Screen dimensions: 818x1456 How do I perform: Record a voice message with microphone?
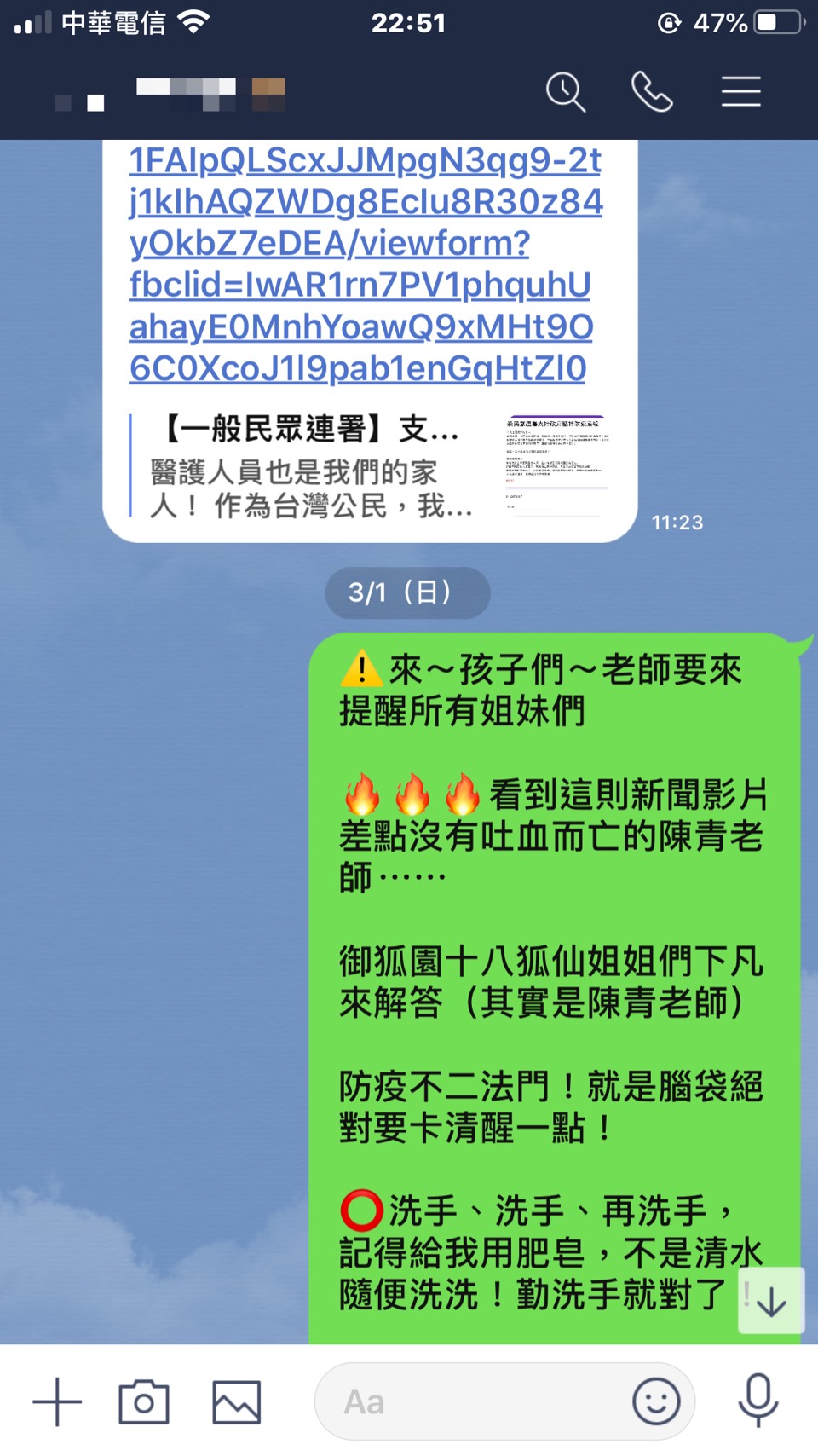758,1401
